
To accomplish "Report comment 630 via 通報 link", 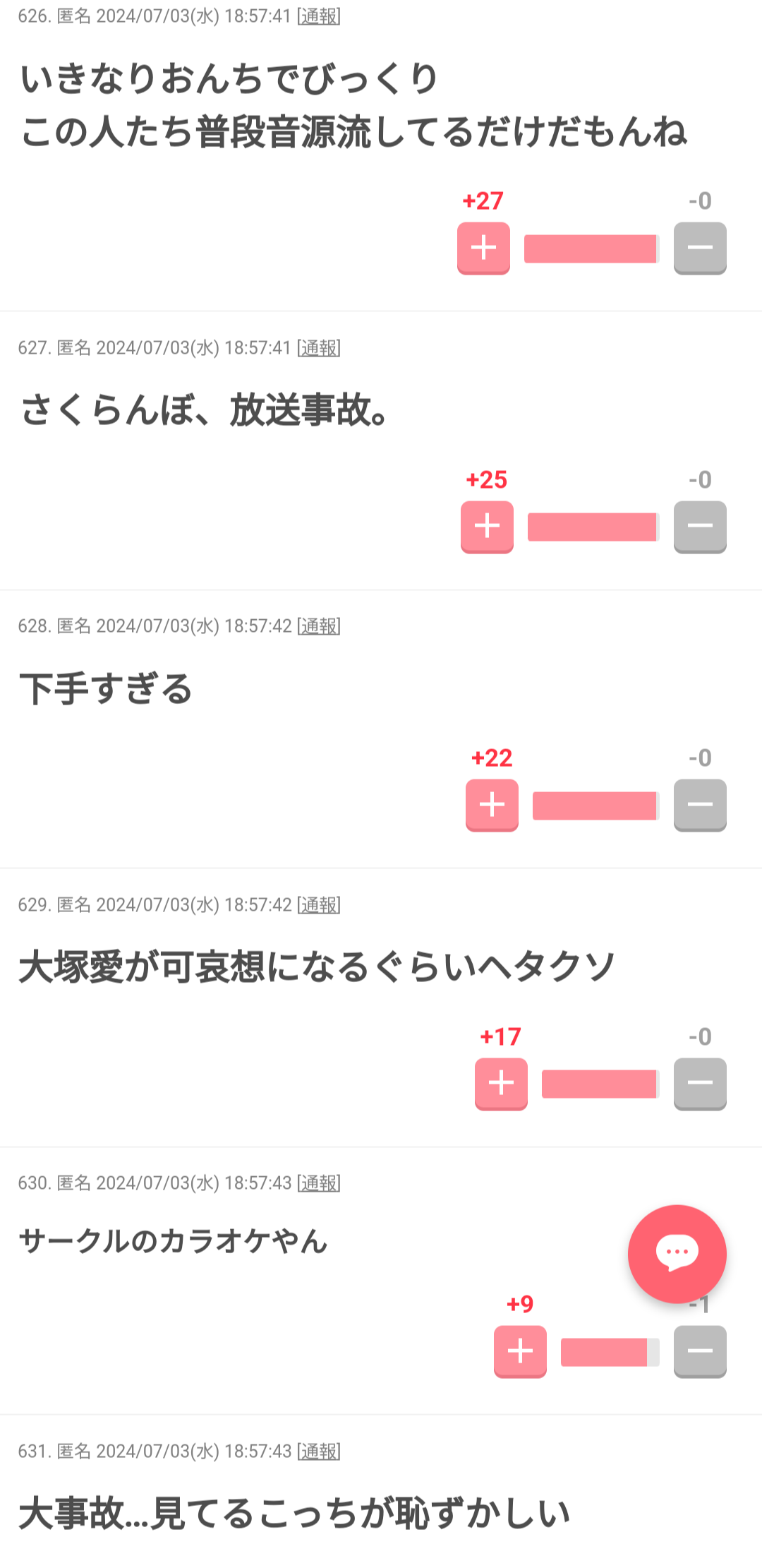I will tap(319, 1183).
